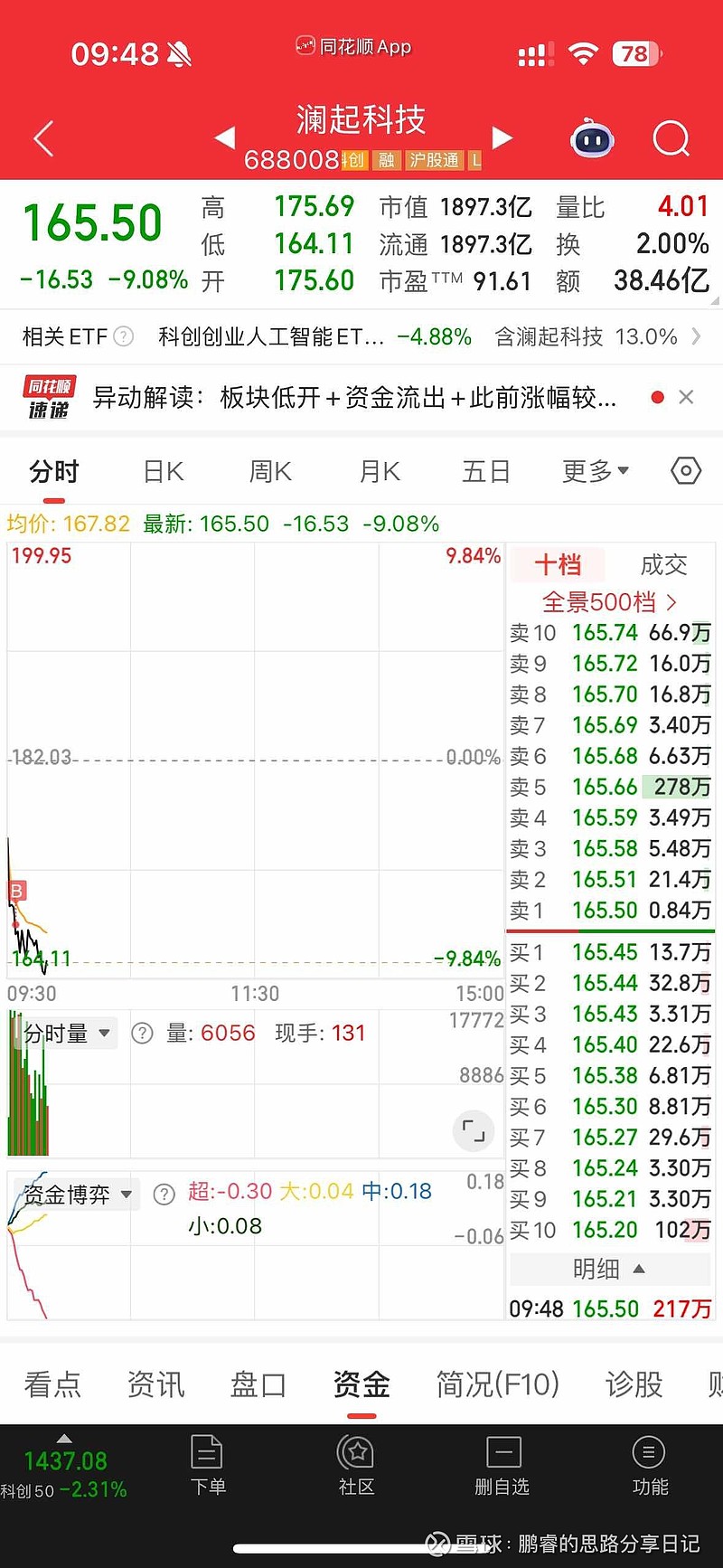Open the chart settings gear icon
This screenshot has width=723, height=1568.
coord(685,471)
